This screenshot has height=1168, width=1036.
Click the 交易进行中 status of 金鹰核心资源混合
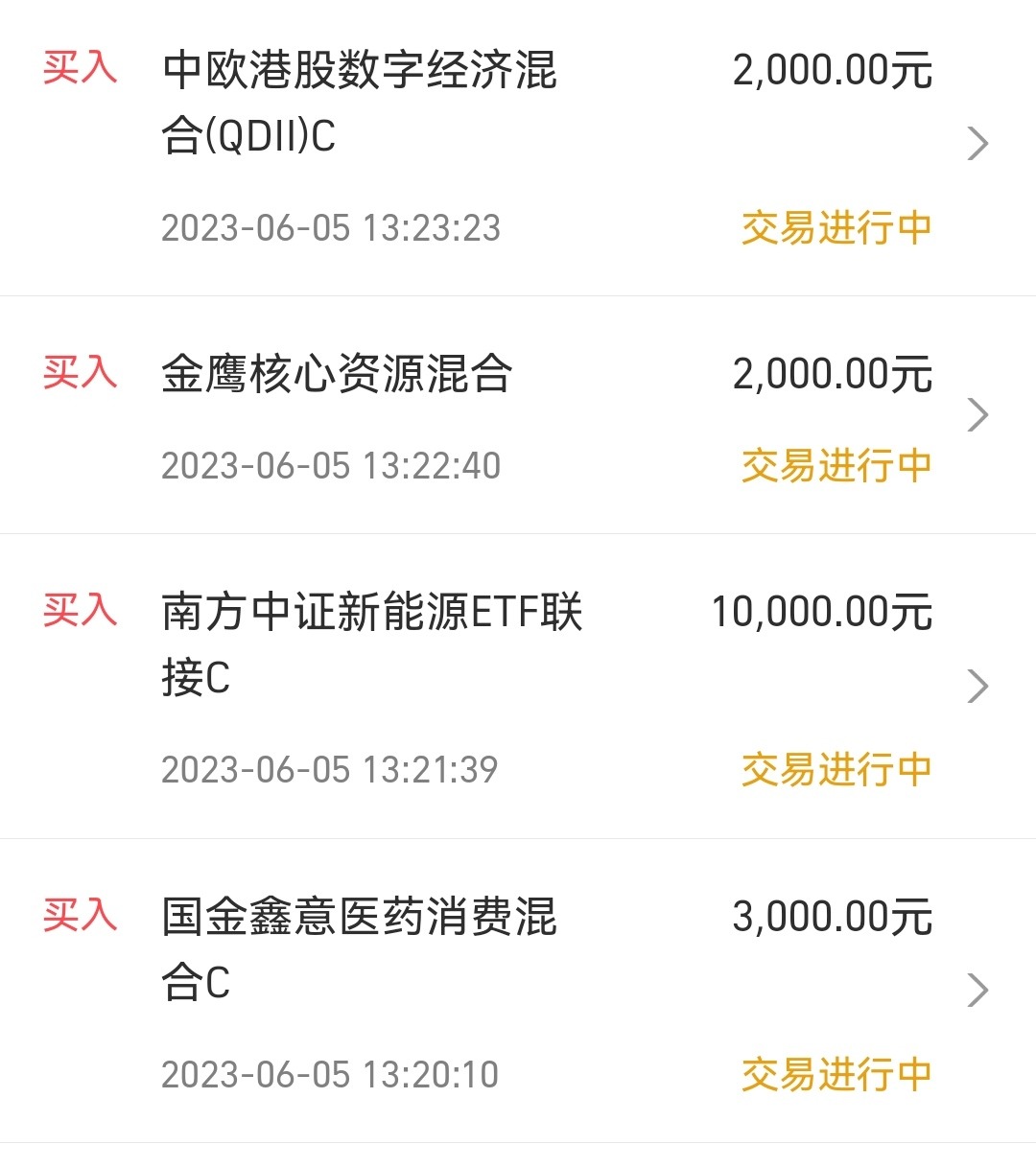point(835,466)
